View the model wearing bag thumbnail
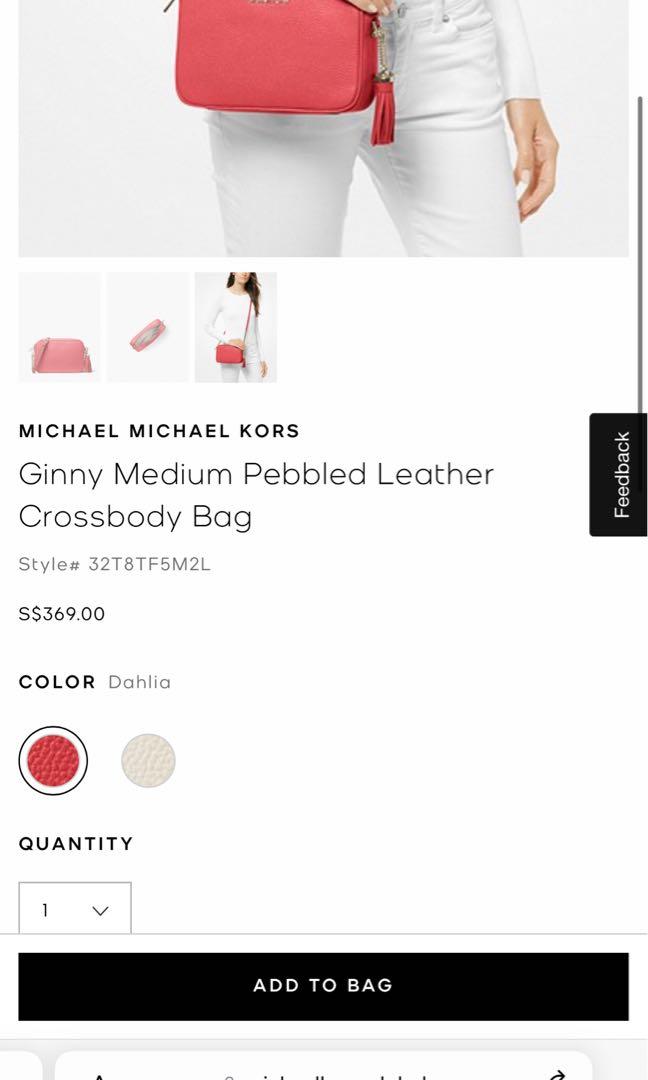 (236, 327)
